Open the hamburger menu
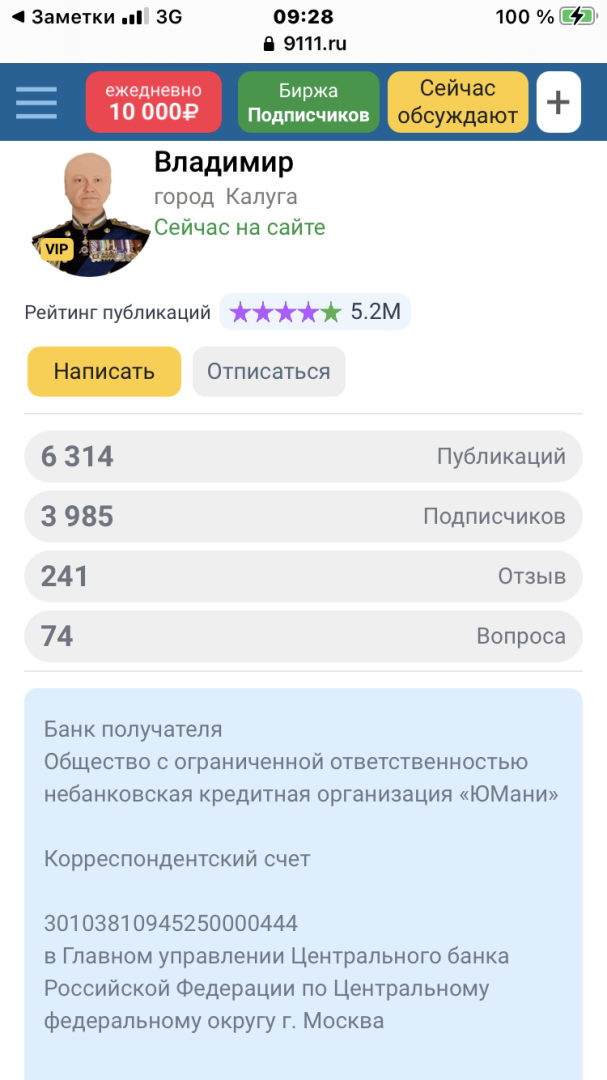The width and height of the screenshot is (607, 1080). pyautogui.click(x=36, y=102)
